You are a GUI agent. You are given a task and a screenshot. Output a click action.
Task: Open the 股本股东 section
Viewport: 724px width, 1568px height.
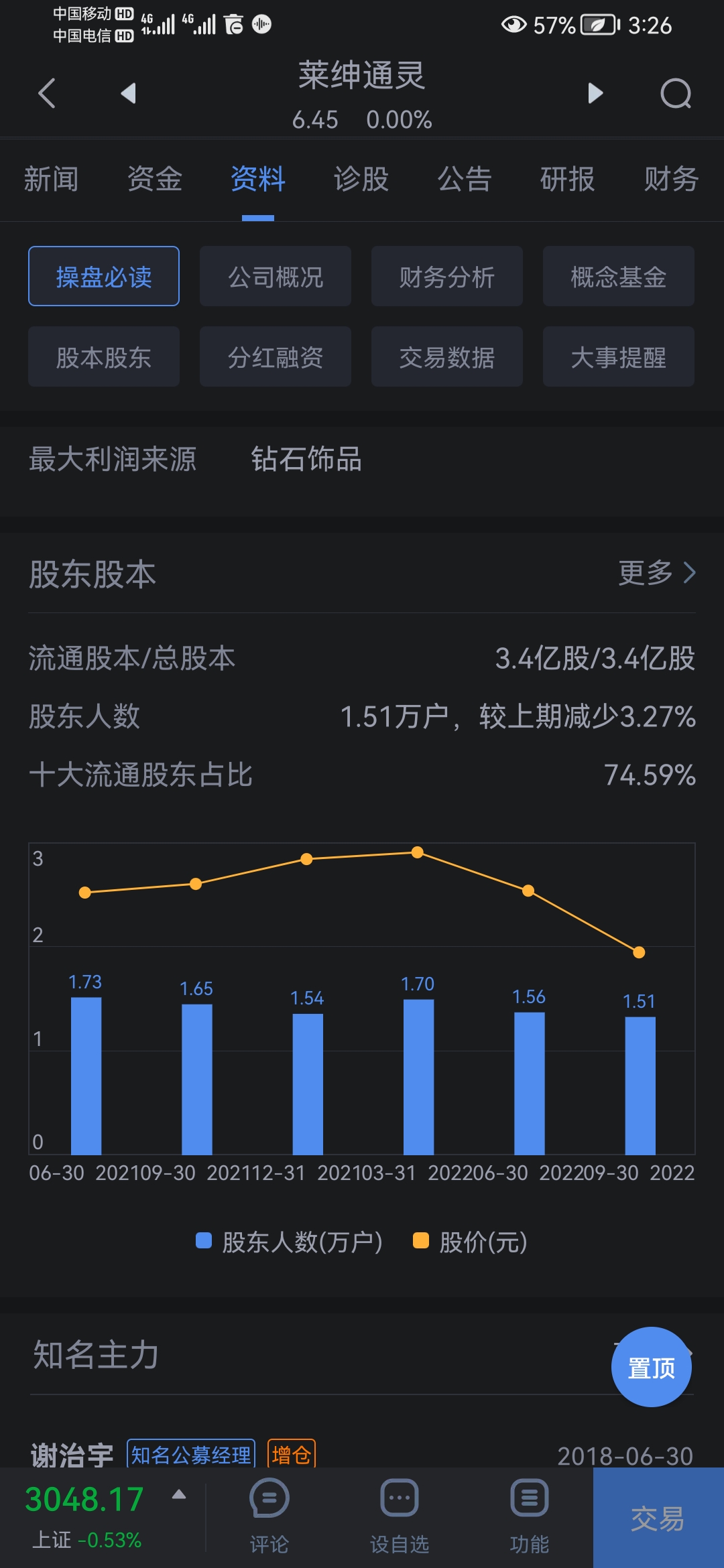coord(104,356)
